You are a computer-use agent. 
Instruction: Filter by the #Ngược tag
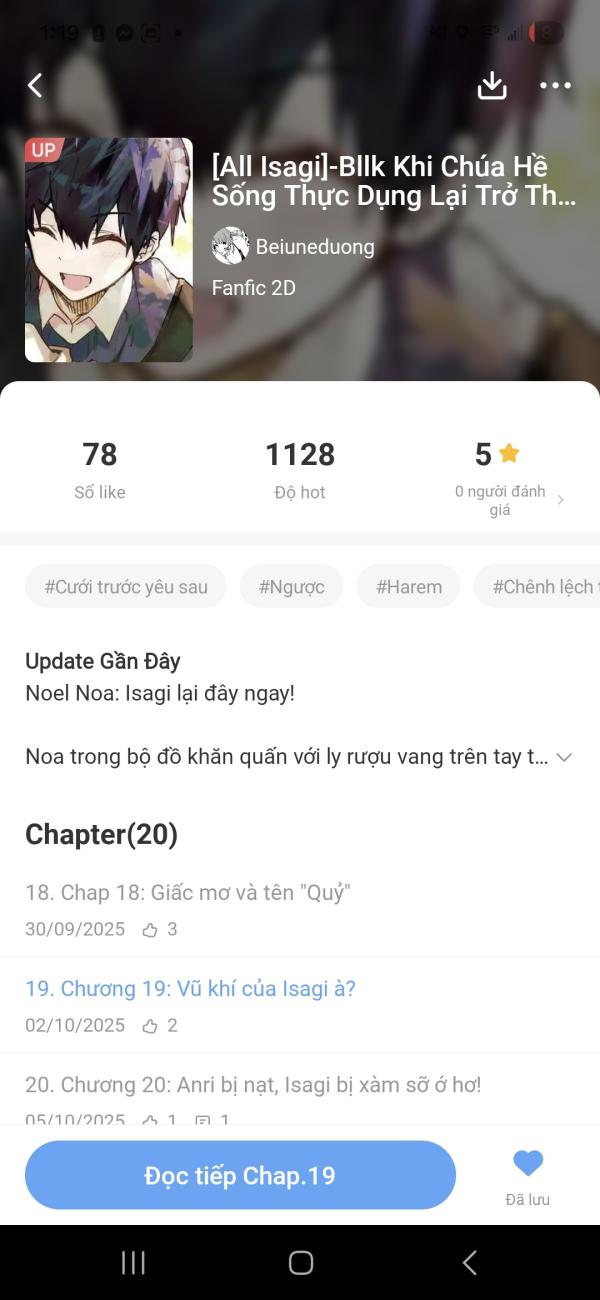[291, 587]
